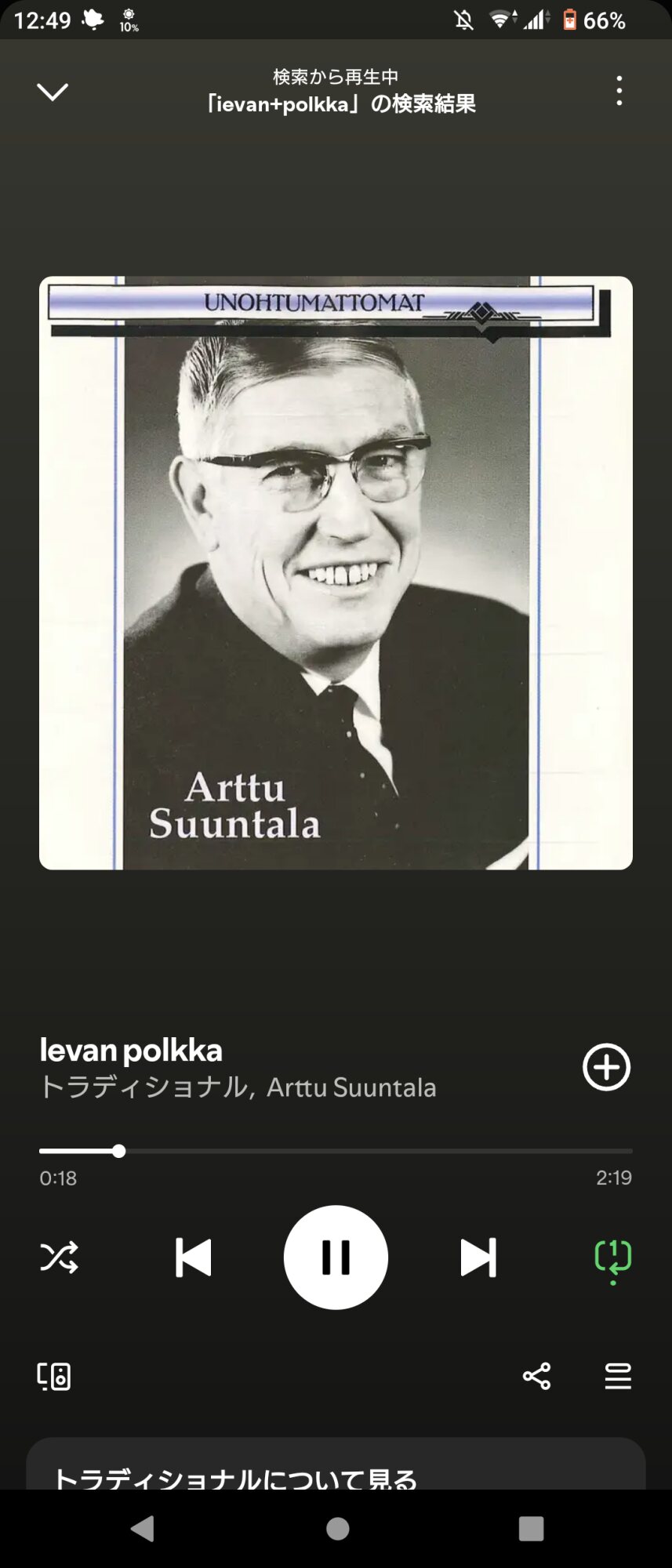The width and height of the screenshot is (672, 1568).
Task: Open the three-dot options menu
Action: [x=619, y=91]
